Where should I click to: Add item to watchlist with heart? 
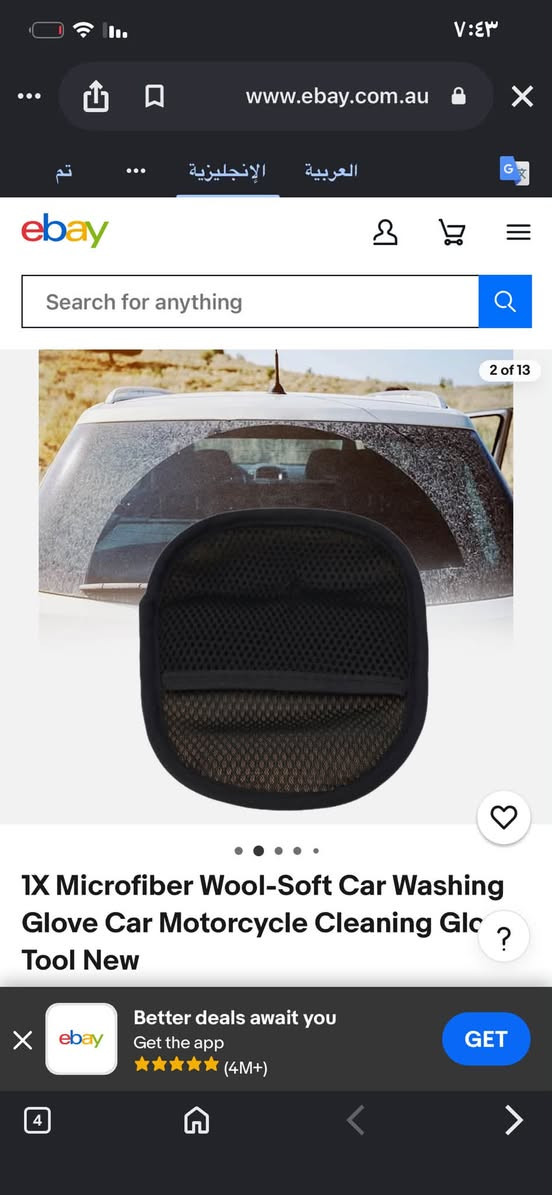coord(503,818)
